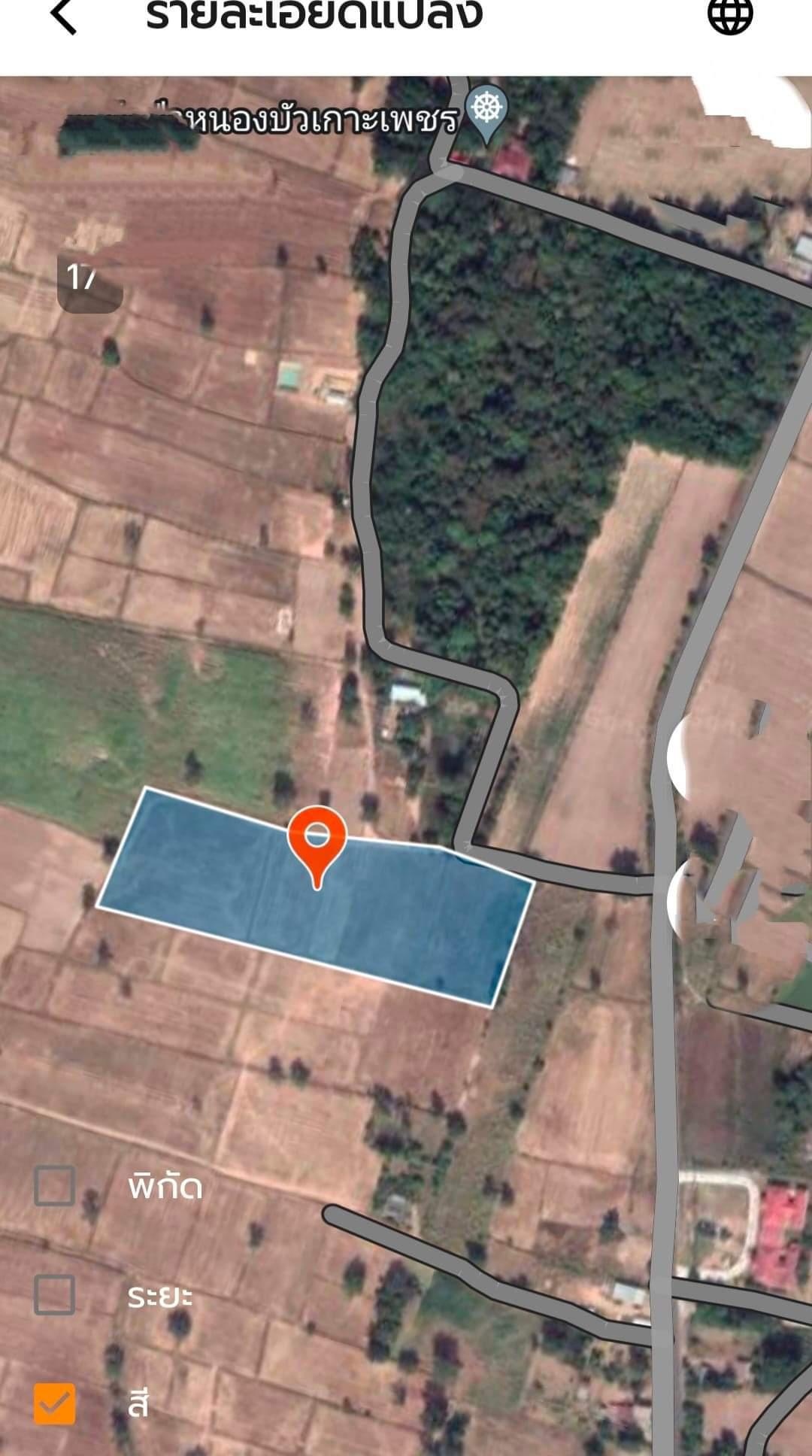
Task: Uncheck the สี checkbox
Action: [55, 1403]
